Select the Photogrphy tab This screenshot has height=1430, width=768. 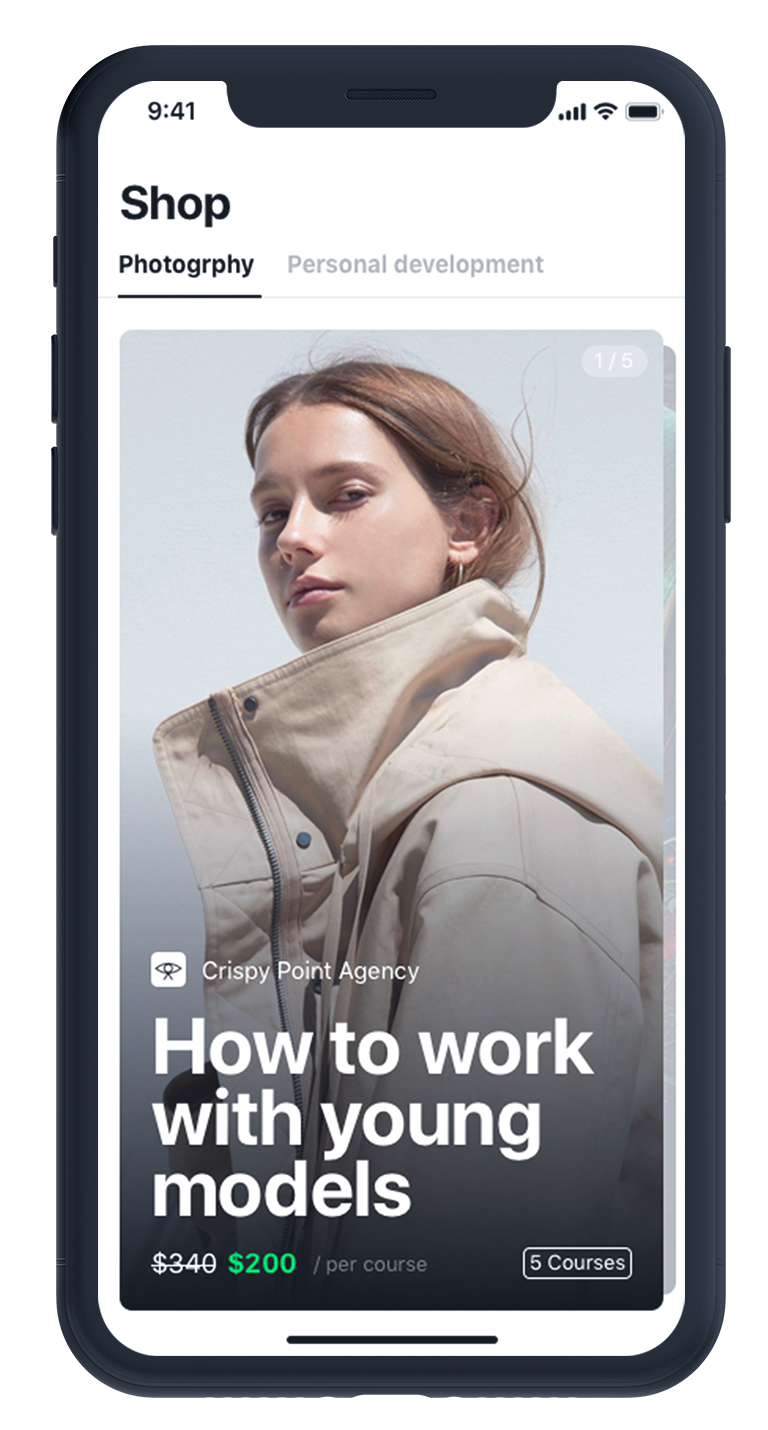187,265
